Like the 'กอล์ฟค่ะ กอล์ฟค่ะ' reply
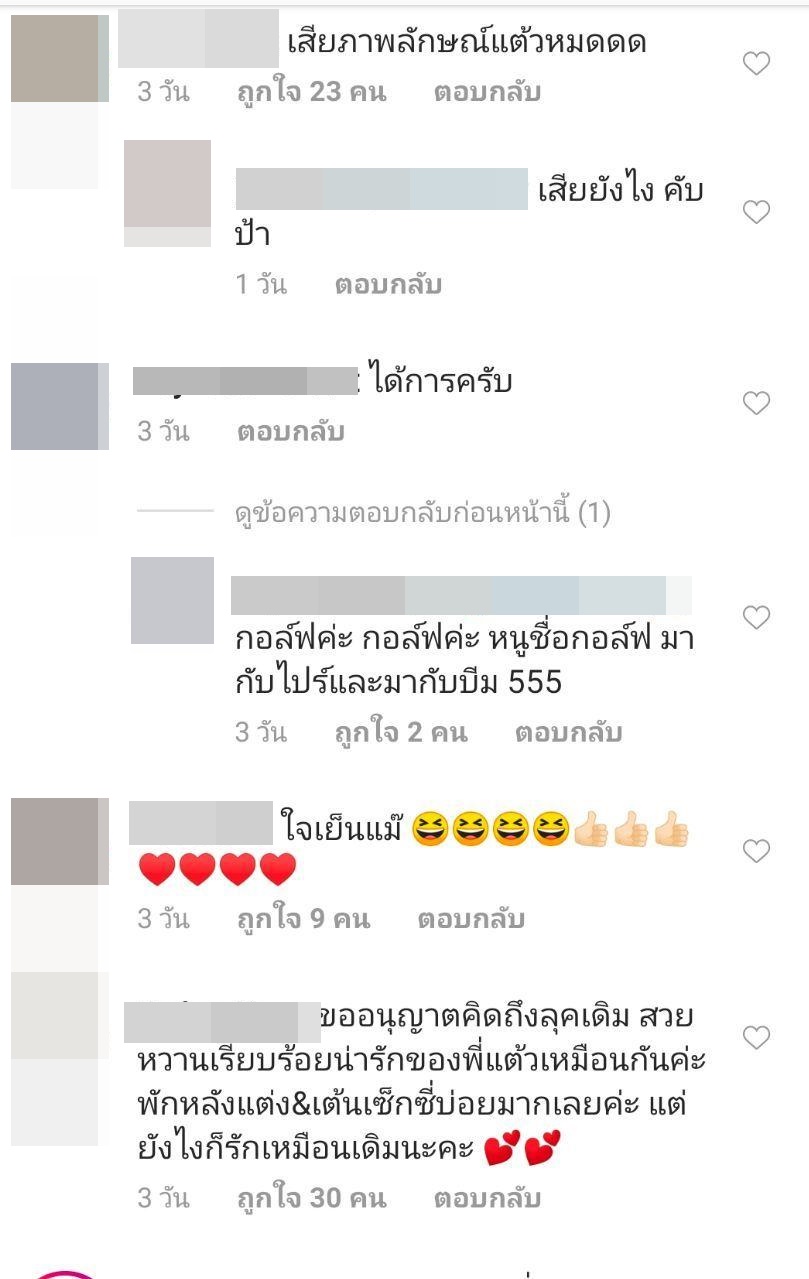This screenshot has height=1279, width=809. pyautogui.click(x=756, y=618)
